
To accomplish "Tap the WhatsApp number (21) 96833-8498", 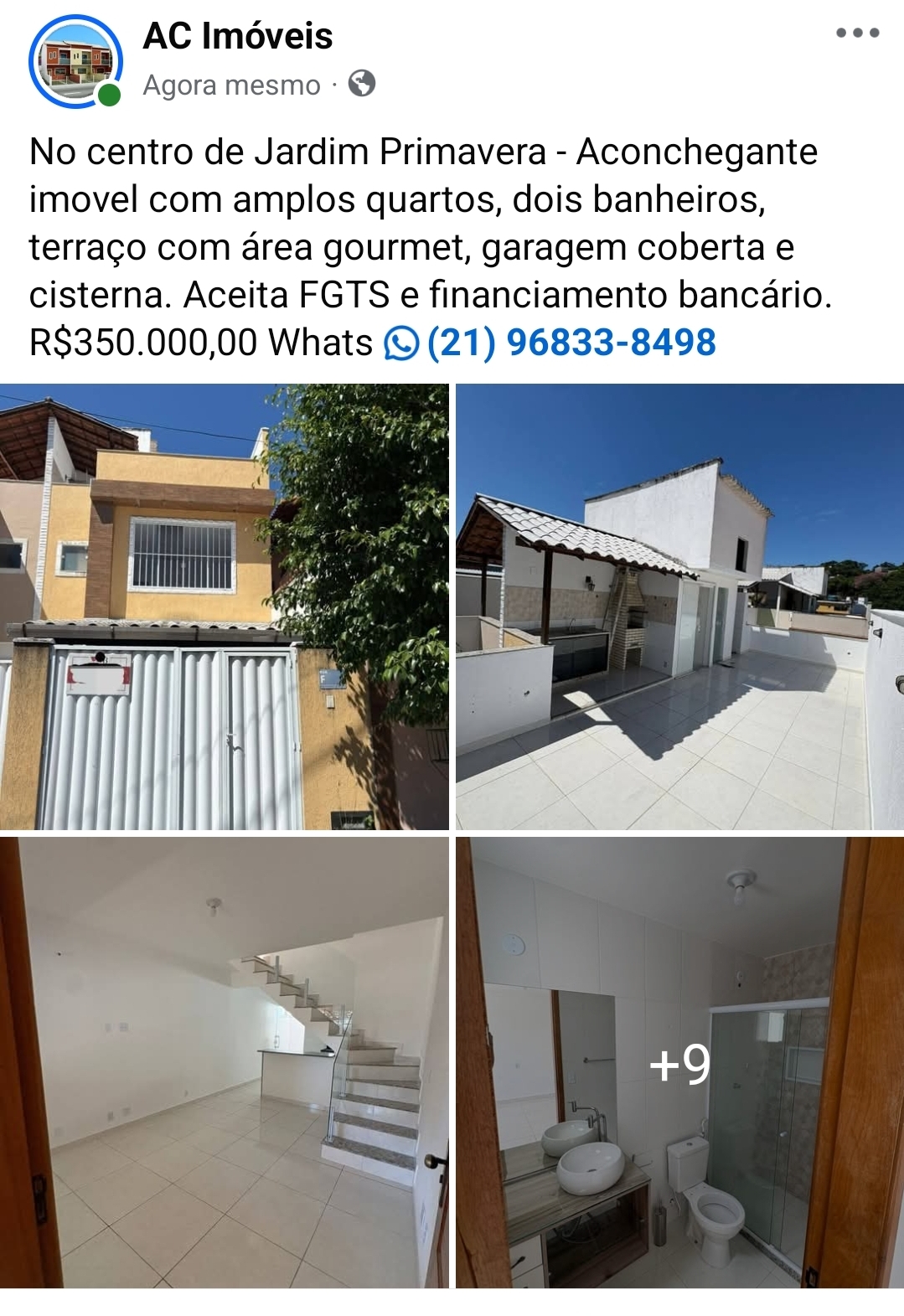I will coord(571,343).
